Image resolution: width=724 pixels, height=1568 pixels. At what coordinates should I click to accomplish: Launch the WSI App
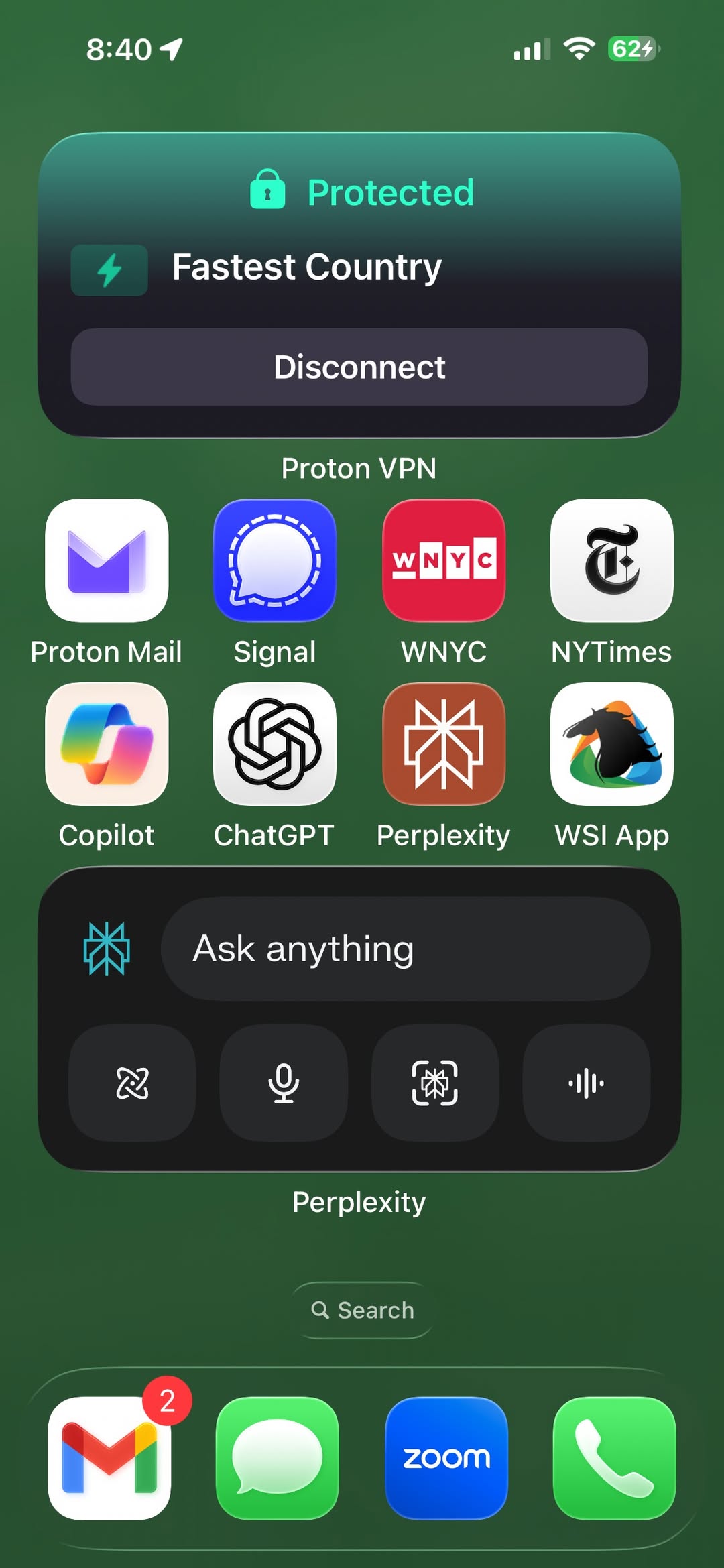point(611,744)
